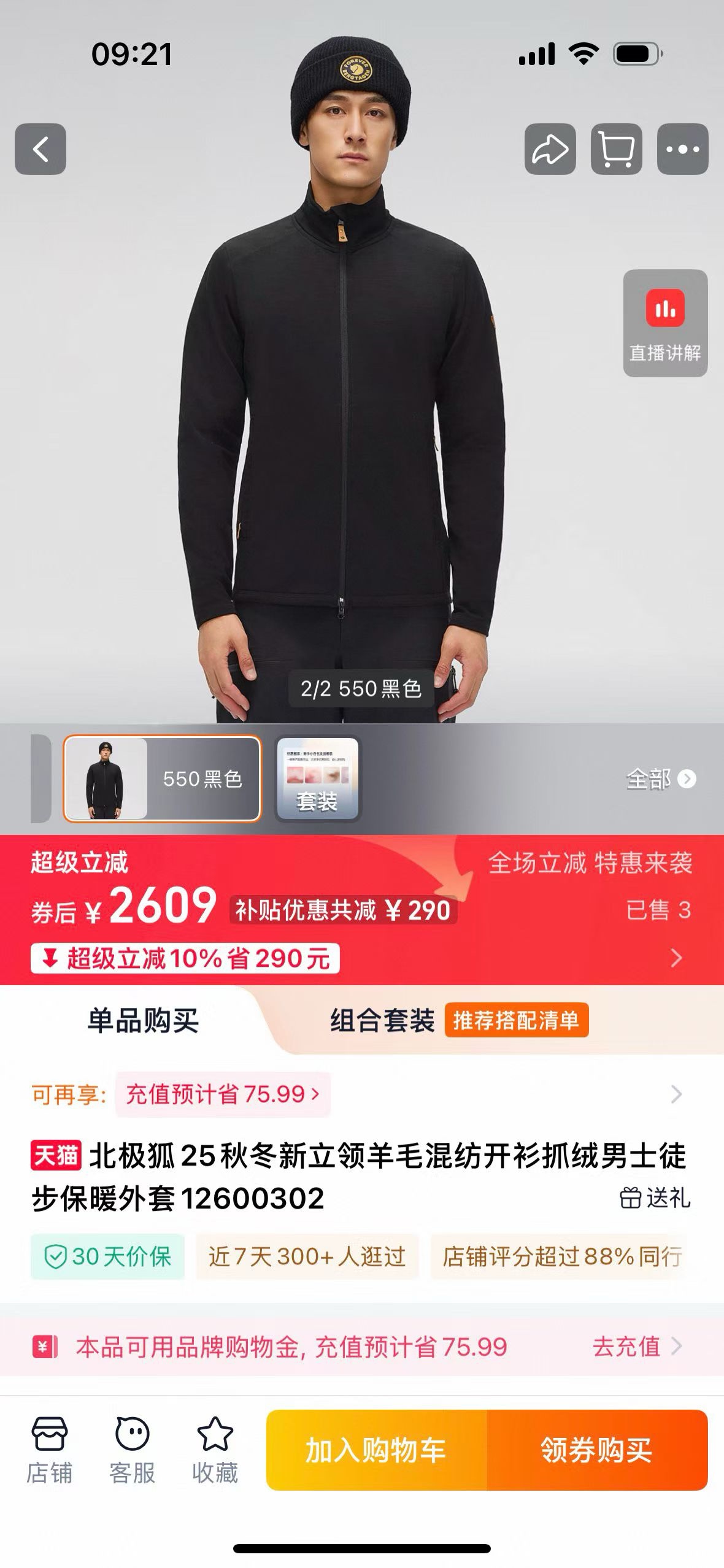Switch to the 组合套装 tab
Screen dimensions: 724x1568
pos(382,1021)
